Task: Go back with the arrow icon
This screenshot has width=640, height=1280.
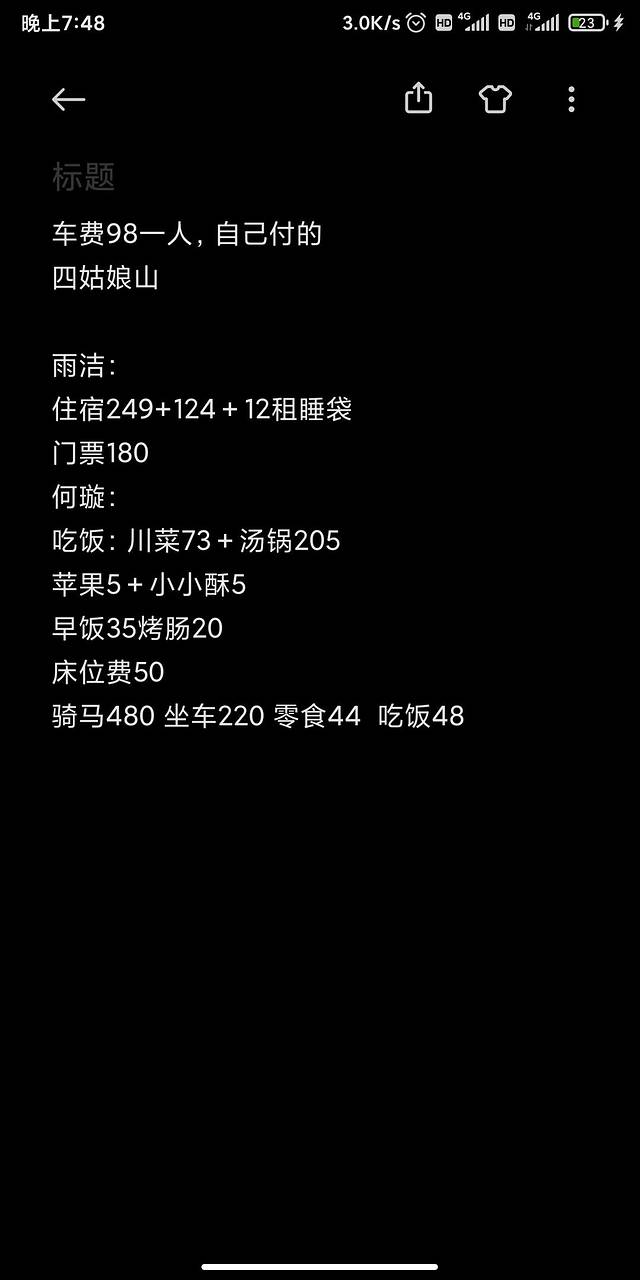Action: 68,99
